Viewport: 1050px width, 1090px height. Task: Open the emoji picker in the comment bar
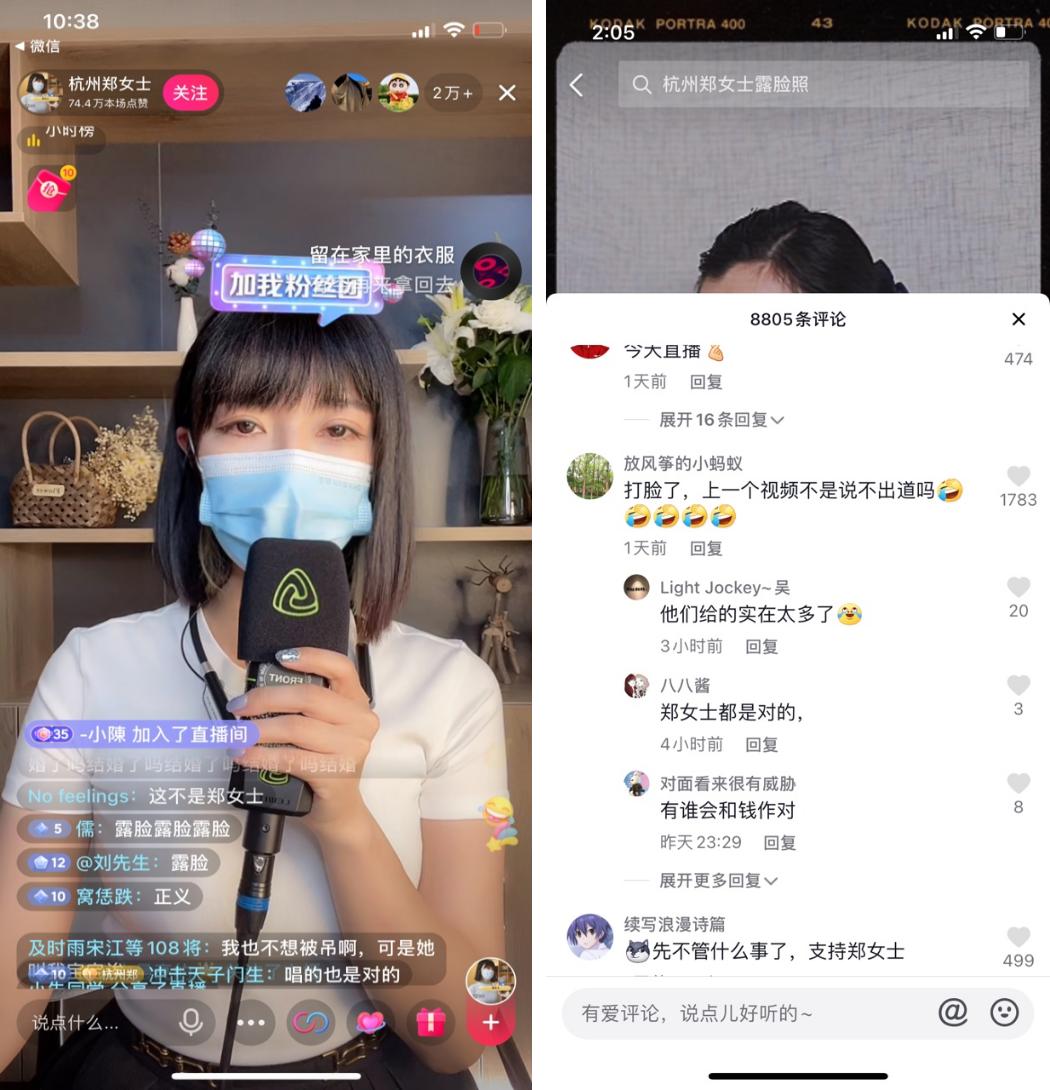pos(1004,1013)
